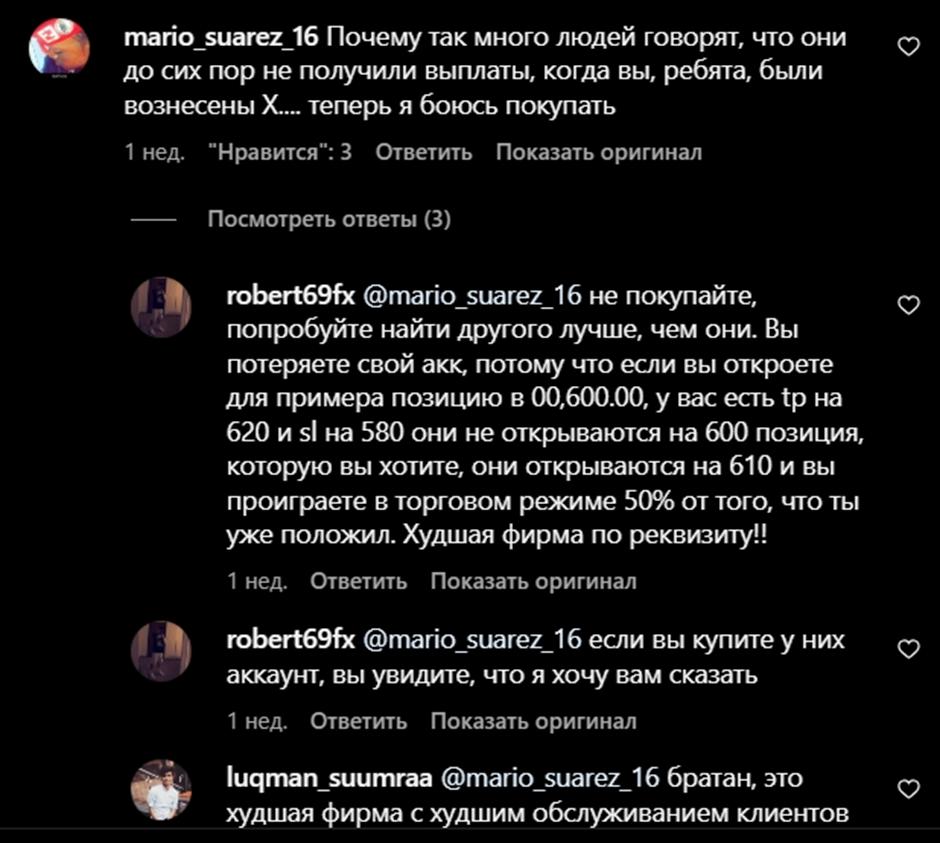Open @mario_suarez_16 mention in luqman_suumraa's comment
Image resolution: width=940 pixels, height=843 pixels.
[550, 776]
